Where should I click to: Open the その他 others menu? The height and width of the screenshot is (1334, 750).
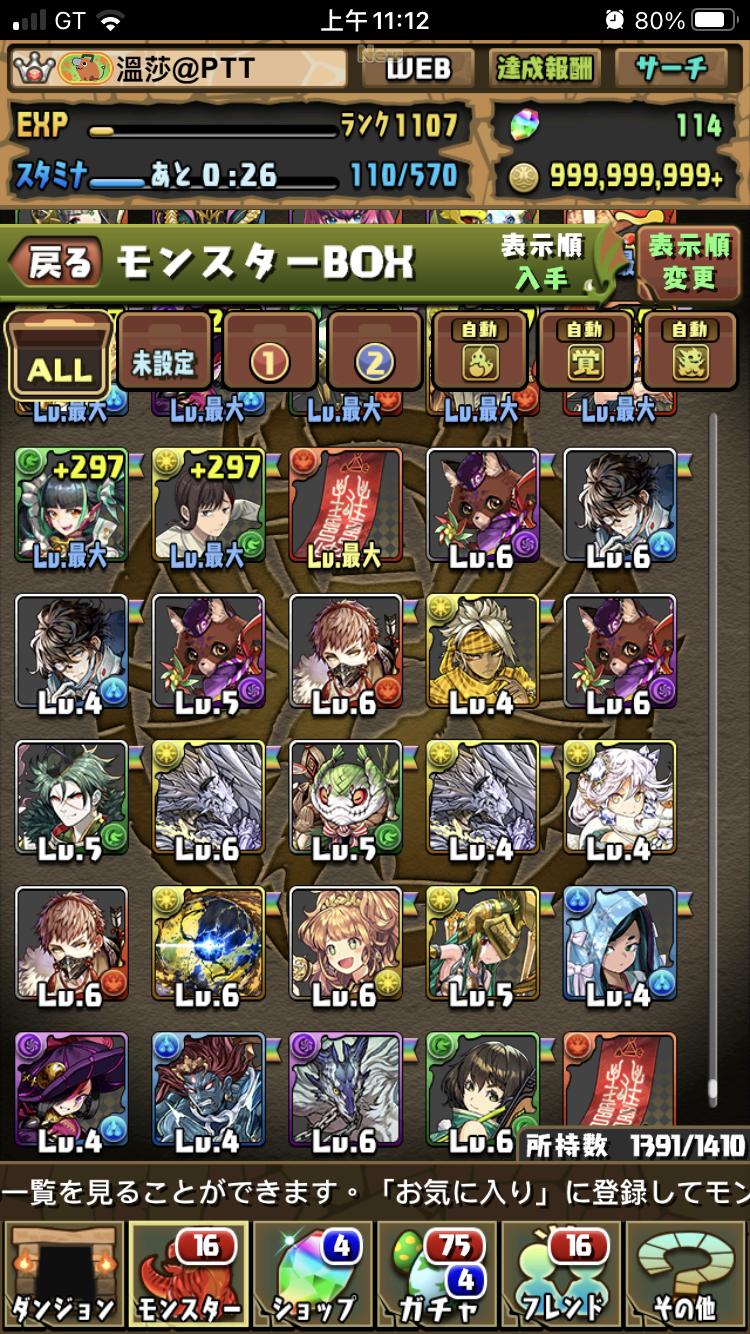point(685,1275)
